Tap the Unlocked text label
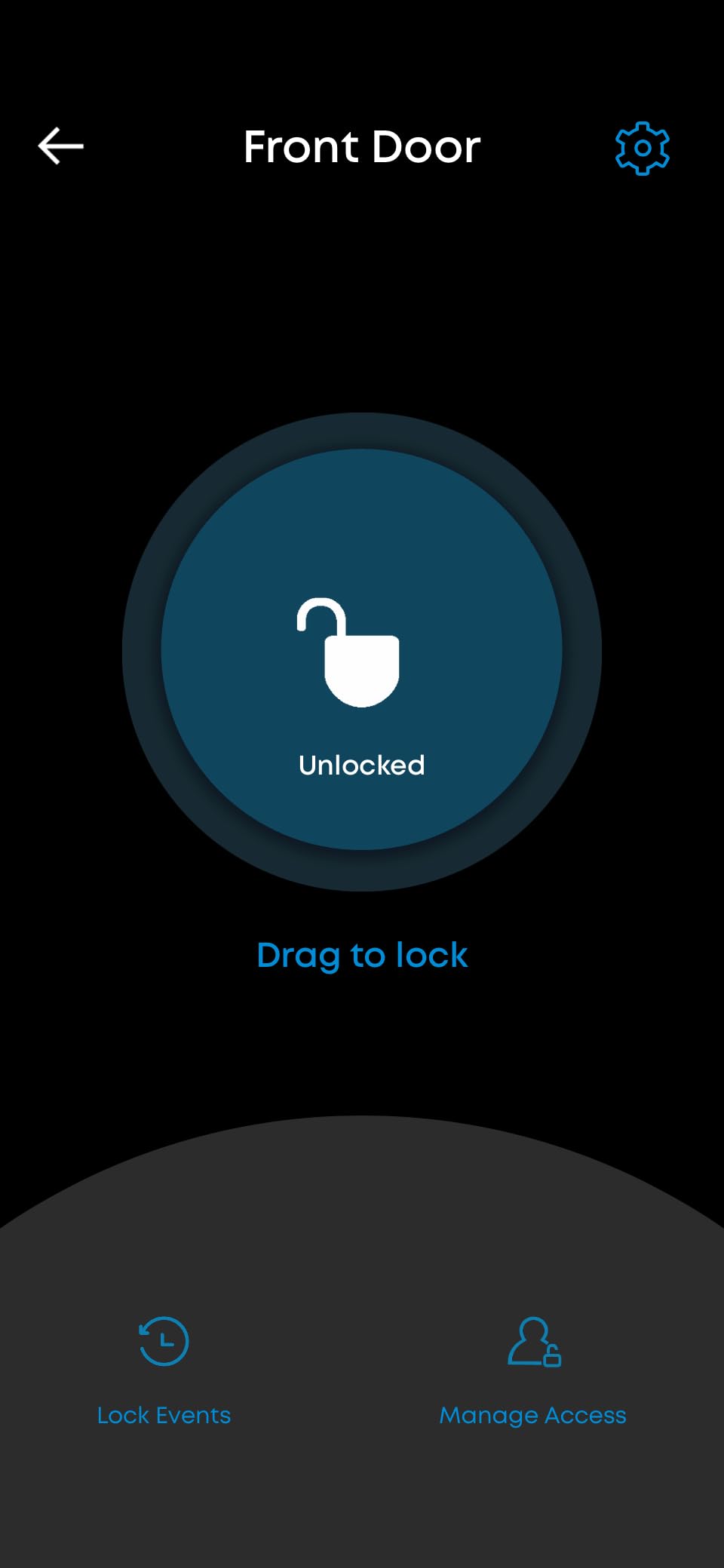The height and width of the screenshot is (1568, 724). click(362, 765)
